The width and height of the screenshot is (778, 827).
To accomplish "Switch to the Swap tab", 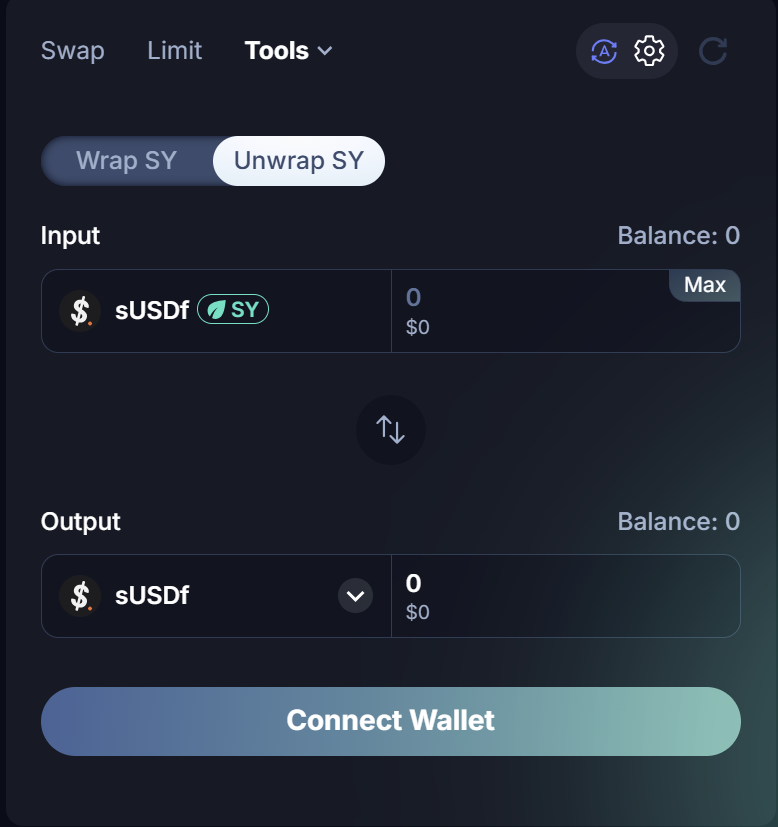I will [x=72, y=50].
